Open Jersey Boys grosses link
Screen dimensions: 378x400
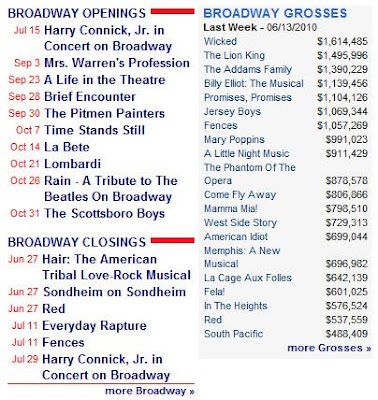tap(232, 111)
